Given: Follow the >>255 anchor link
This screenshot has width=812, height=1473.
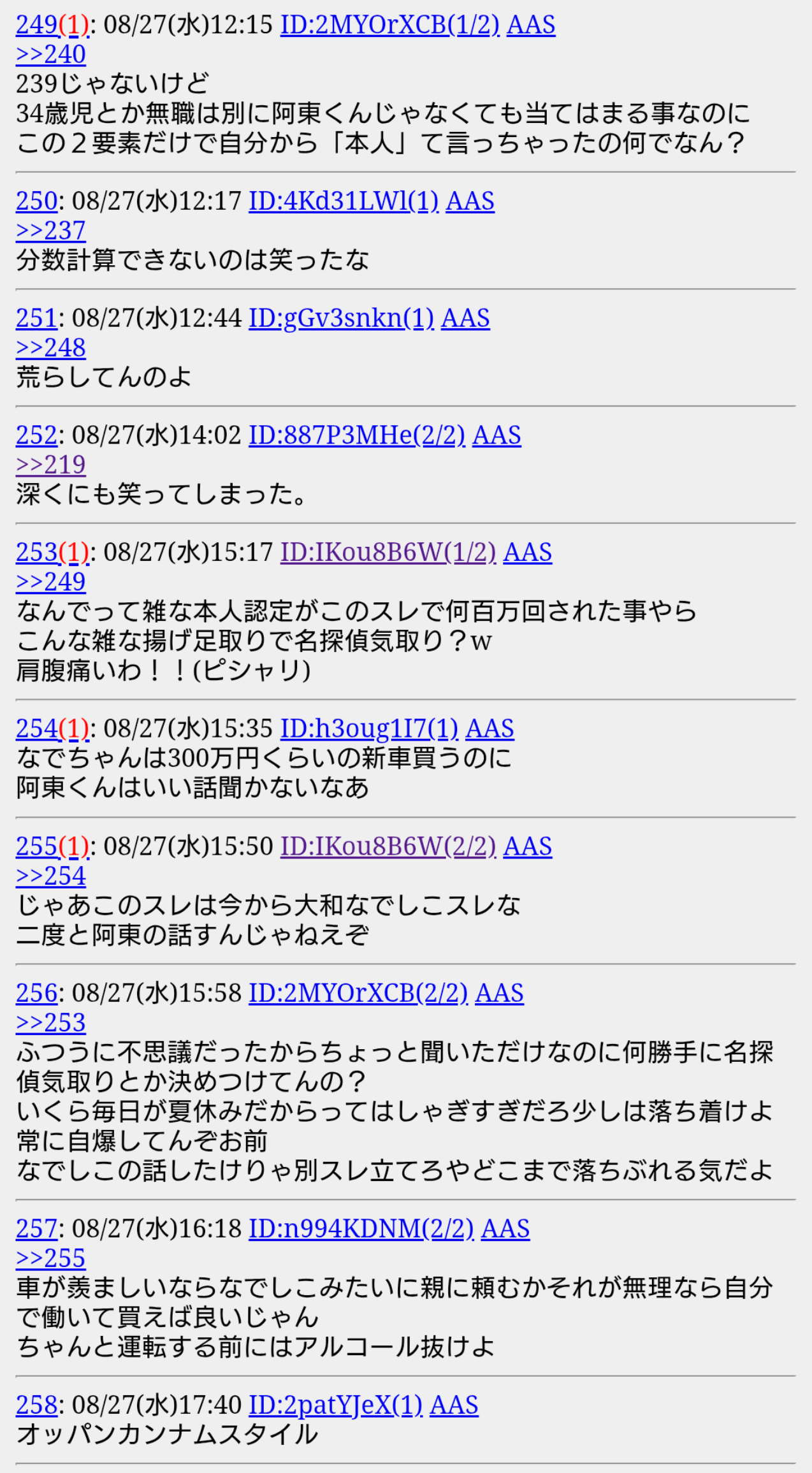Looking at the screenshot, I should coord(51,1259).
